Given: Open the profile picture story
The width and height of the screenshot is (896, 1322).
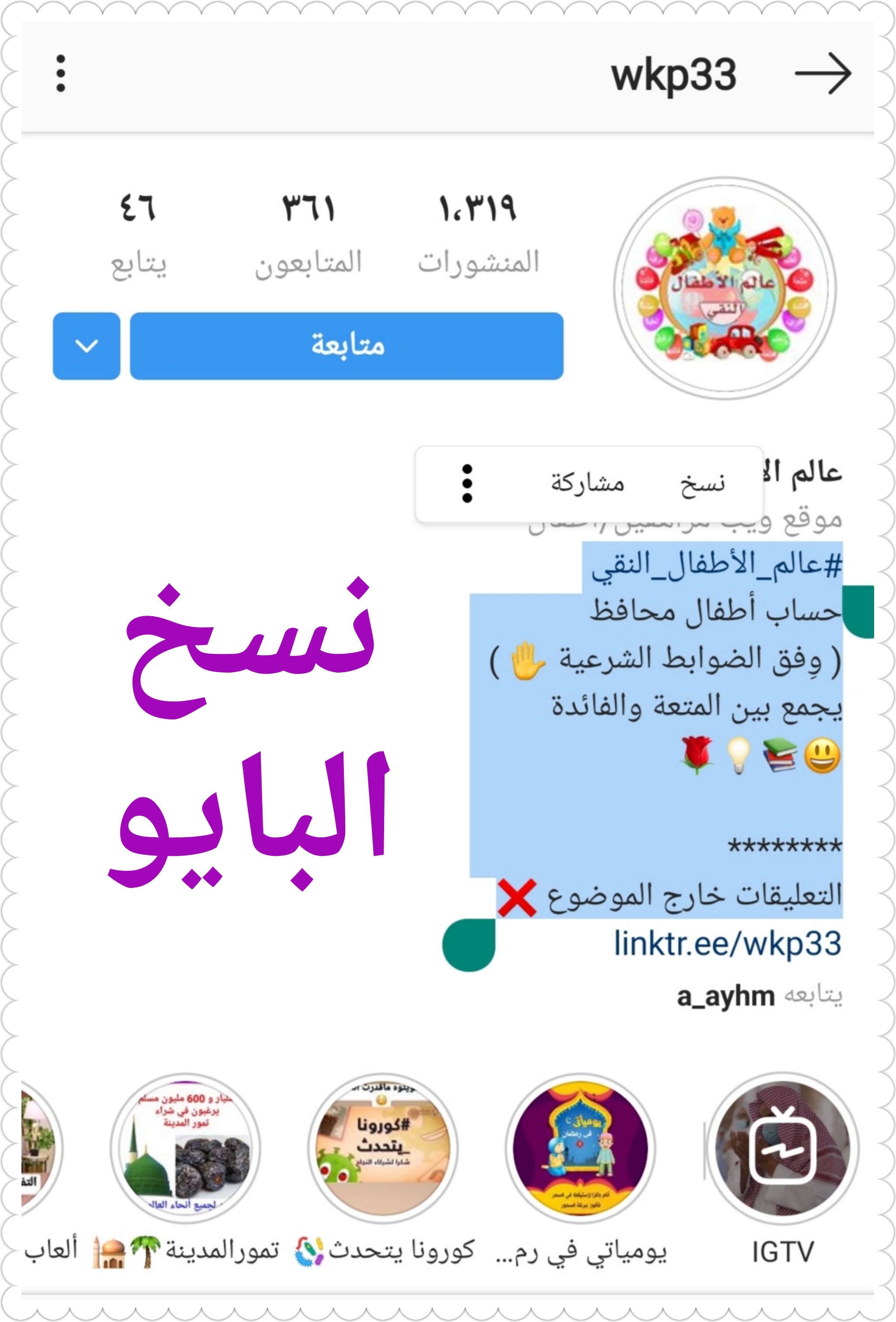Looking at the screenshot, I should tap(724, 288).
